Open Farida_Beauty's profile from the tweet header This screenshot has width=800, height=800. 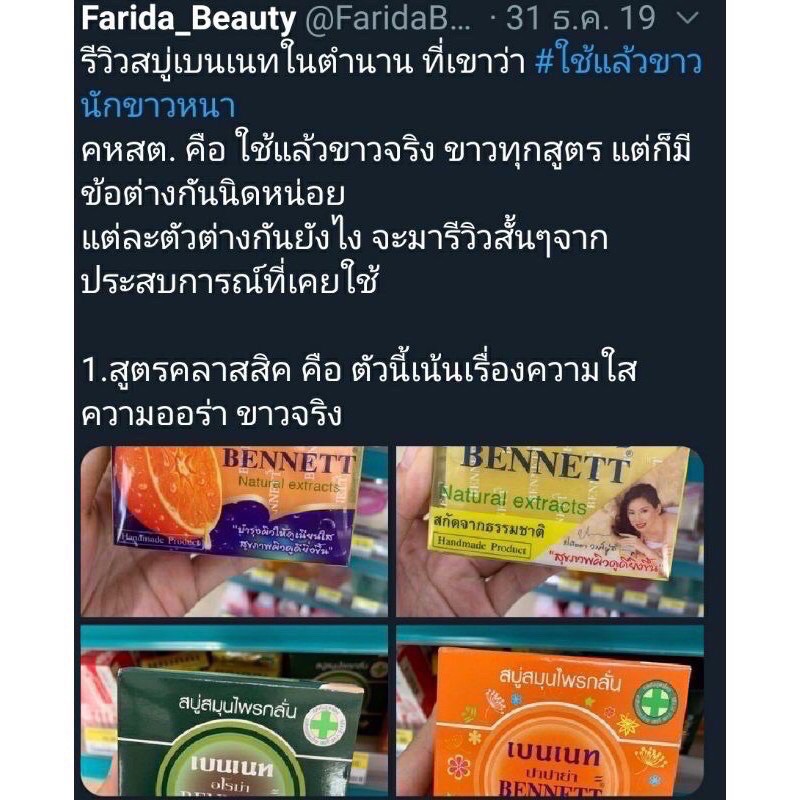click(188, 18)
